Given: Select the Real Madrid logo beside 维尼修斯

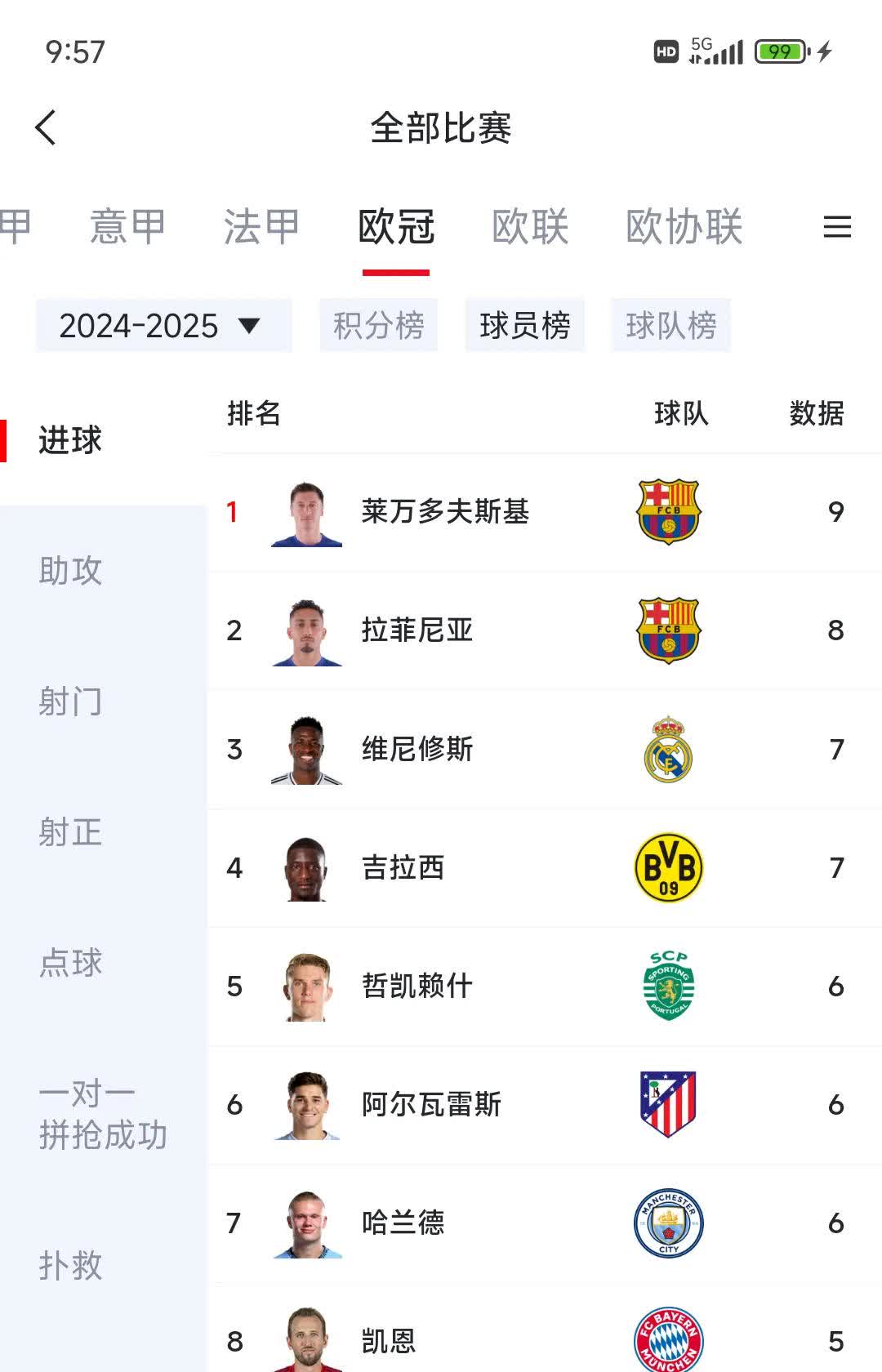Looking at the screenshot, I should click(x=668, y=749).
